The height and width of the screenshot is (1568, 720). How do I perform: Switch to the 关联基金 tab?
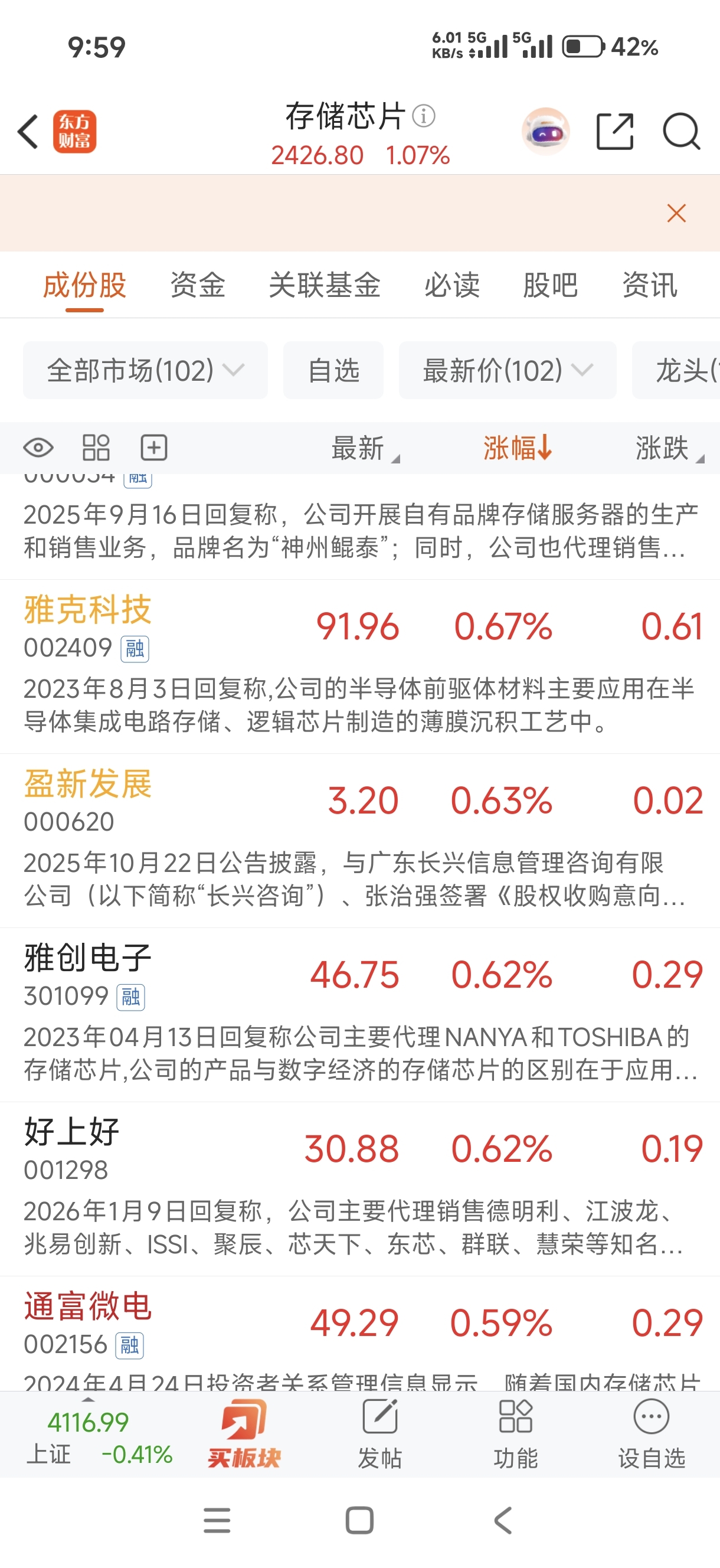point(325,285)
